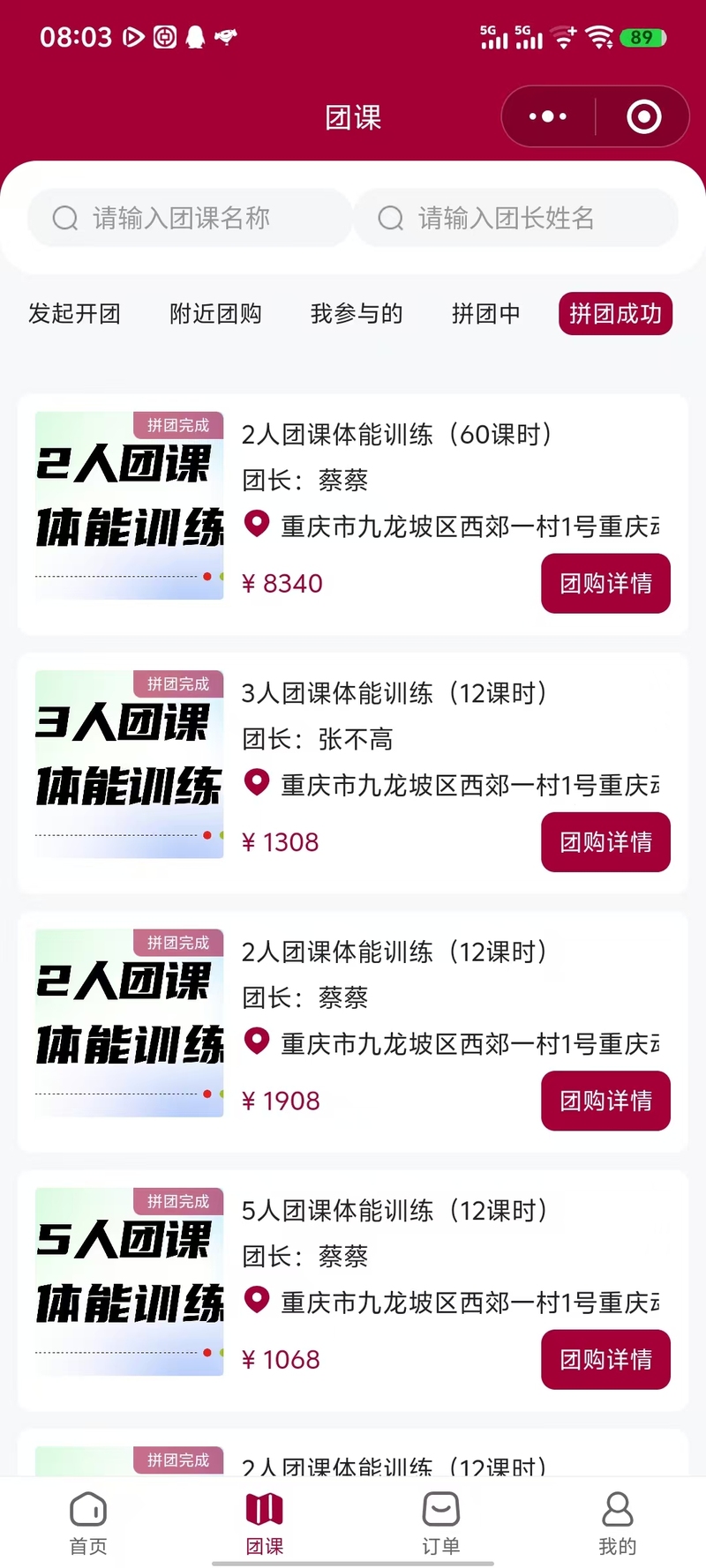Viewport: 706px width, 1568px height.
Task: Switch to the 拼团中 tab
Action: pyautogui.click(x=485, y=314)
